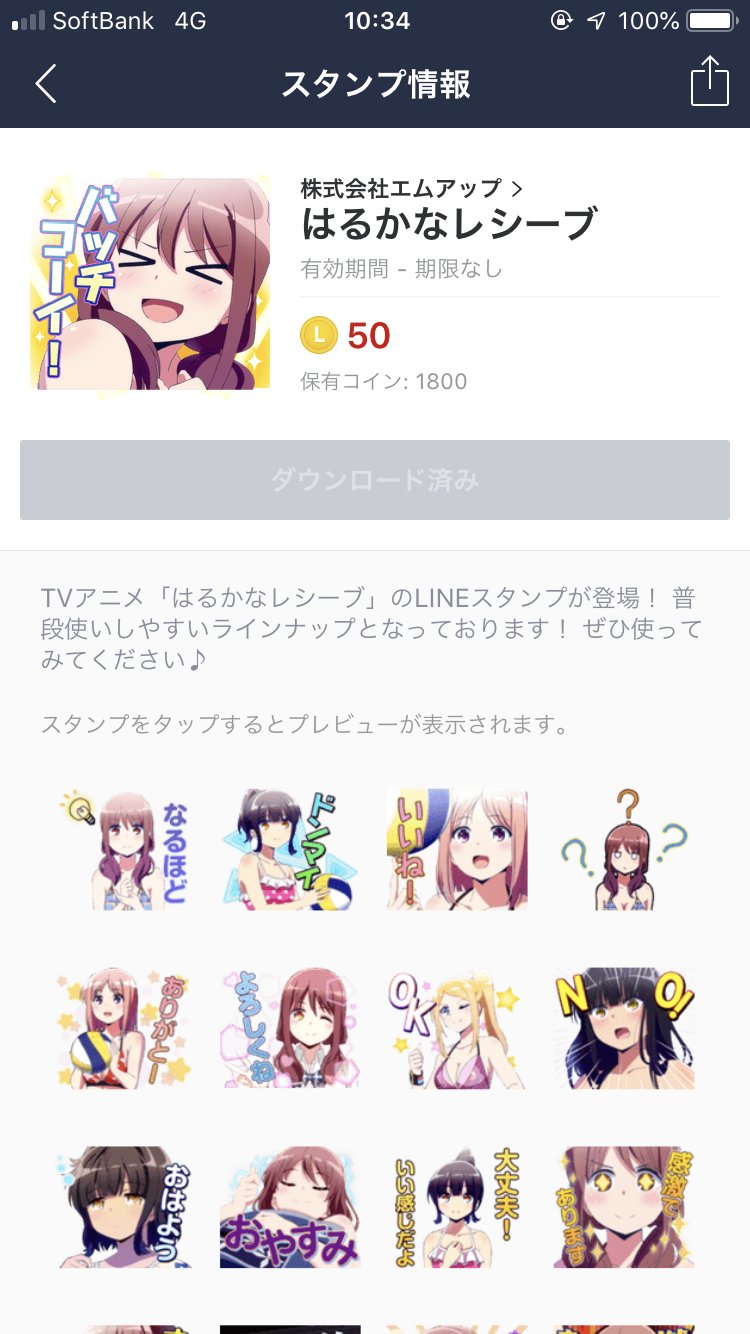Preview the よろしくね sticker

pyautogui.click(x=290, y=1028)
